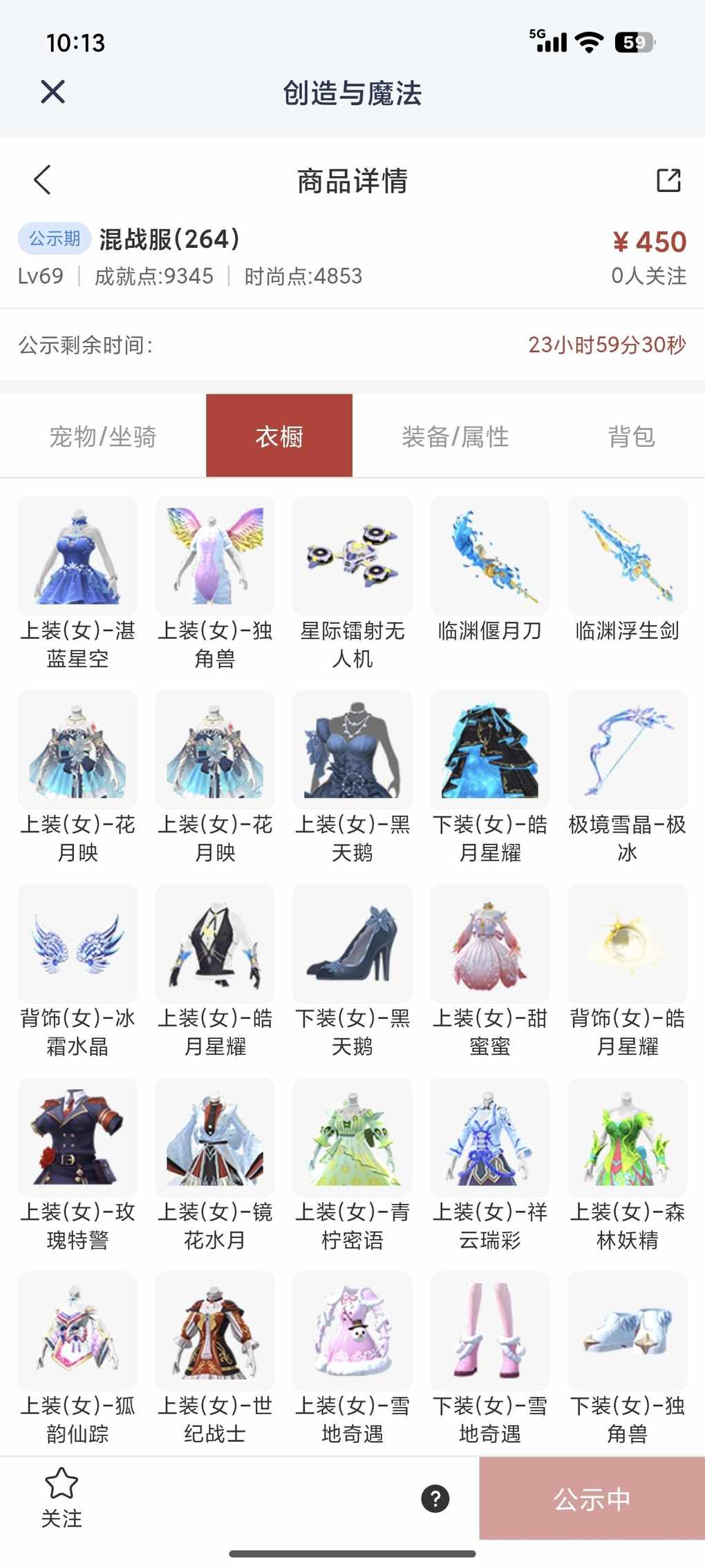This screenshot has height=1568, width=705.
Task: Open 背饰(女)-冰霜水晶 wings
Action: coord(77,944)
